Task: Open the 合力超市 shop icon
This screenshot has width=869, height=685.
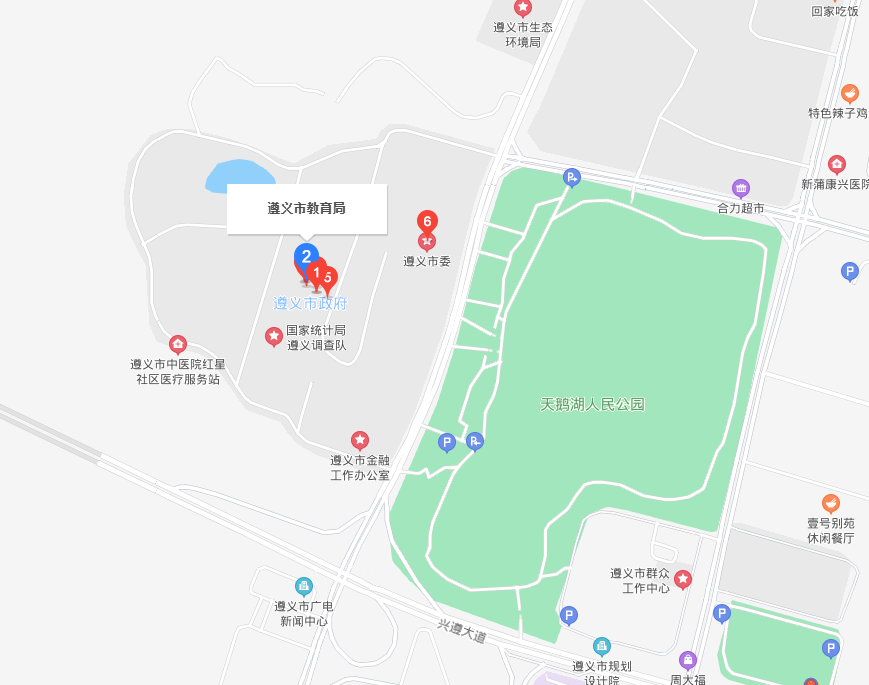Action: point(741,188)
